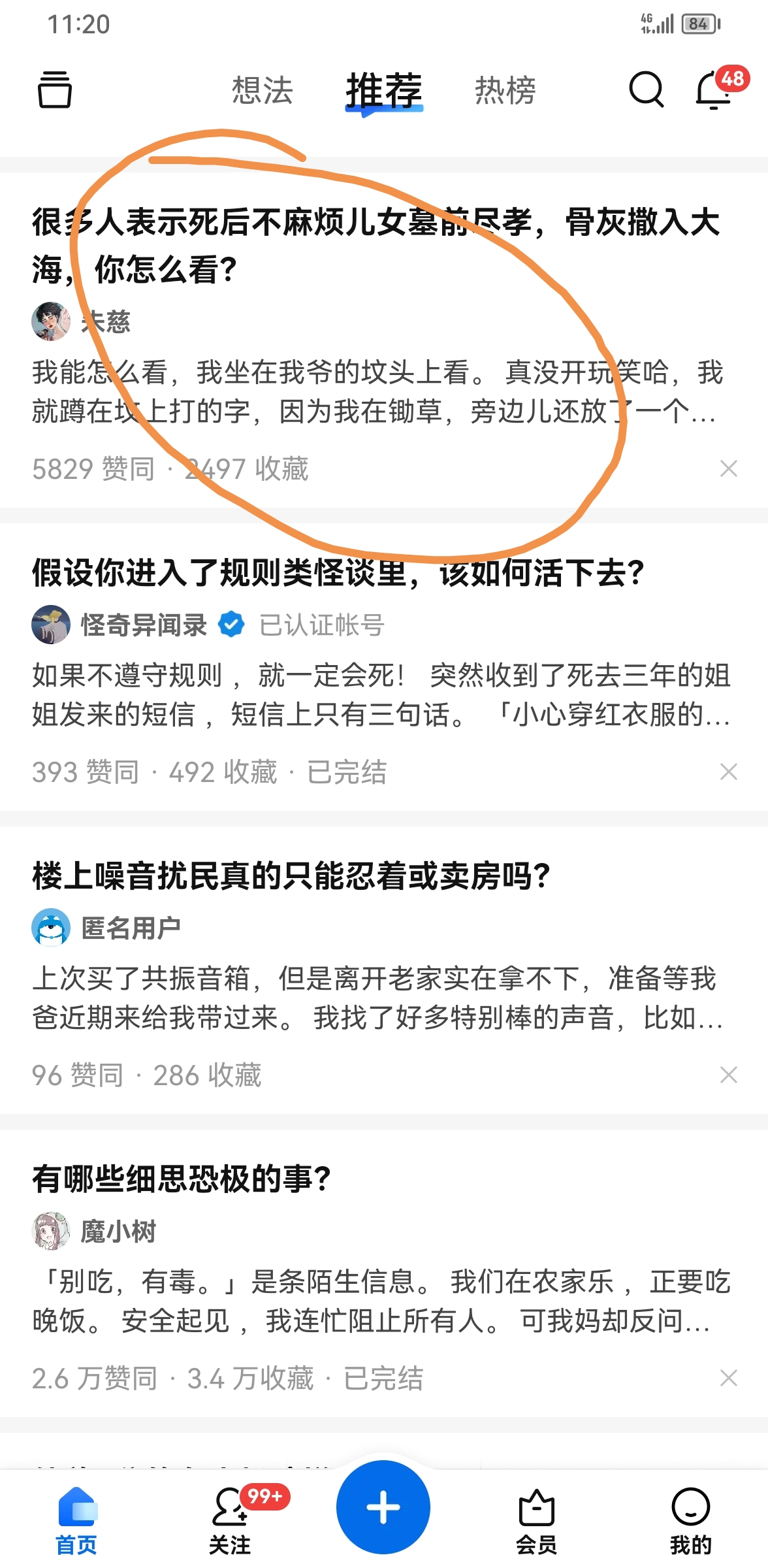Dismiss the 骨灰撒入大海 recommendation
The width and height of the screenshot is (768, 1568).
pos(728,468)
